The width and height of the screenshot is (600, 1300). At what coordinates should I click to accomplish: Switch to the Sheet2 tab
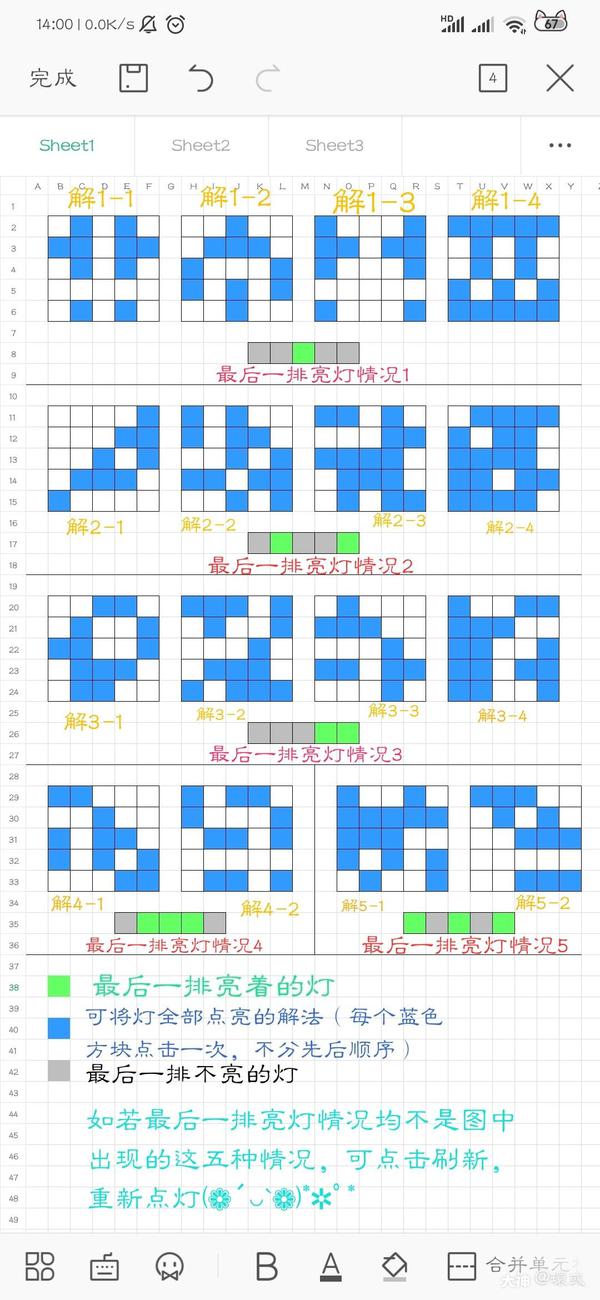click(x=200, y=145)
